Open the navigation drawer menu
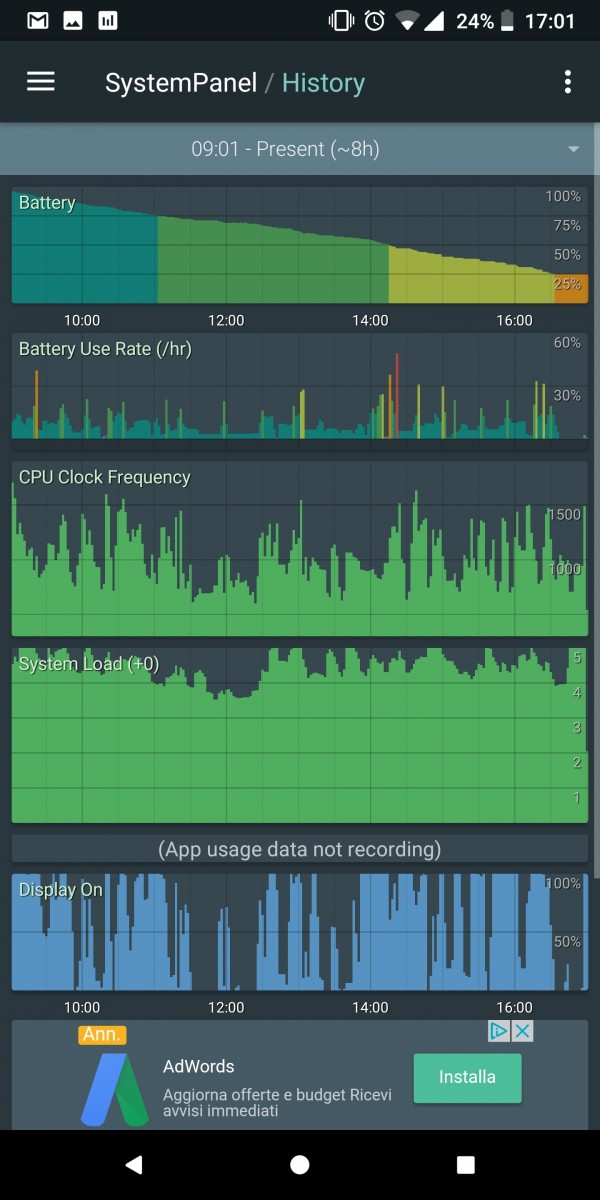 click(x=40, y=82)
